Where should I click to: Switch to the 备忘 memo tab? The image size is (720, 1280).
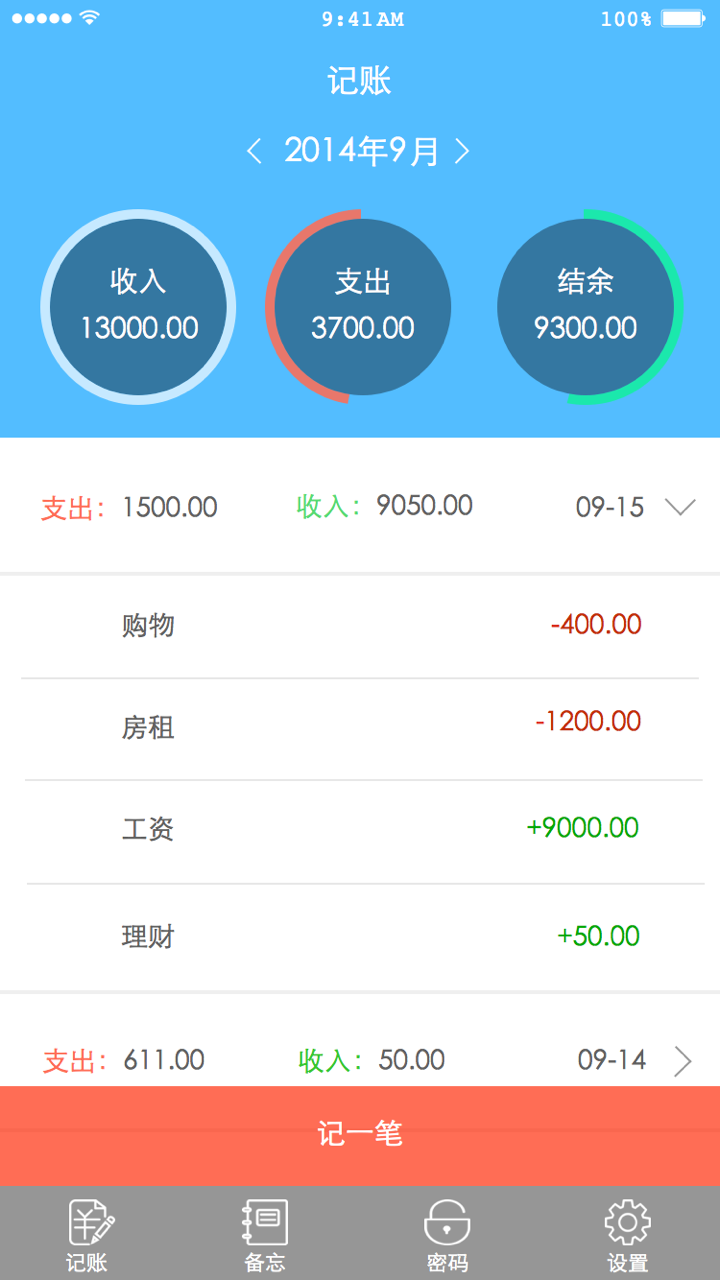(x=265, y=1235)
